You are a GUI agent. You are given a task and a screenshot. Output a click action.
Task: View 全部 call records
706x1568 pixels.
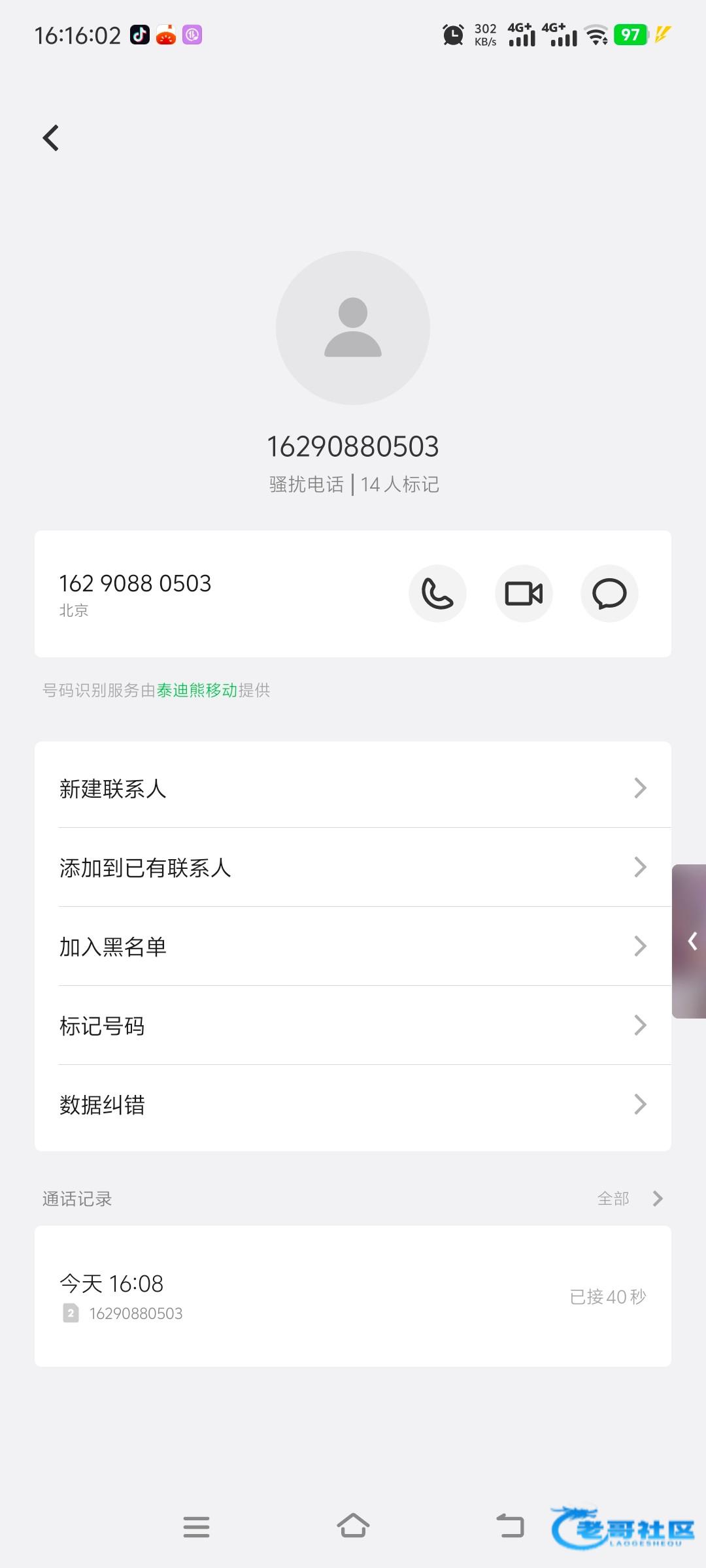coord(629,1198)
